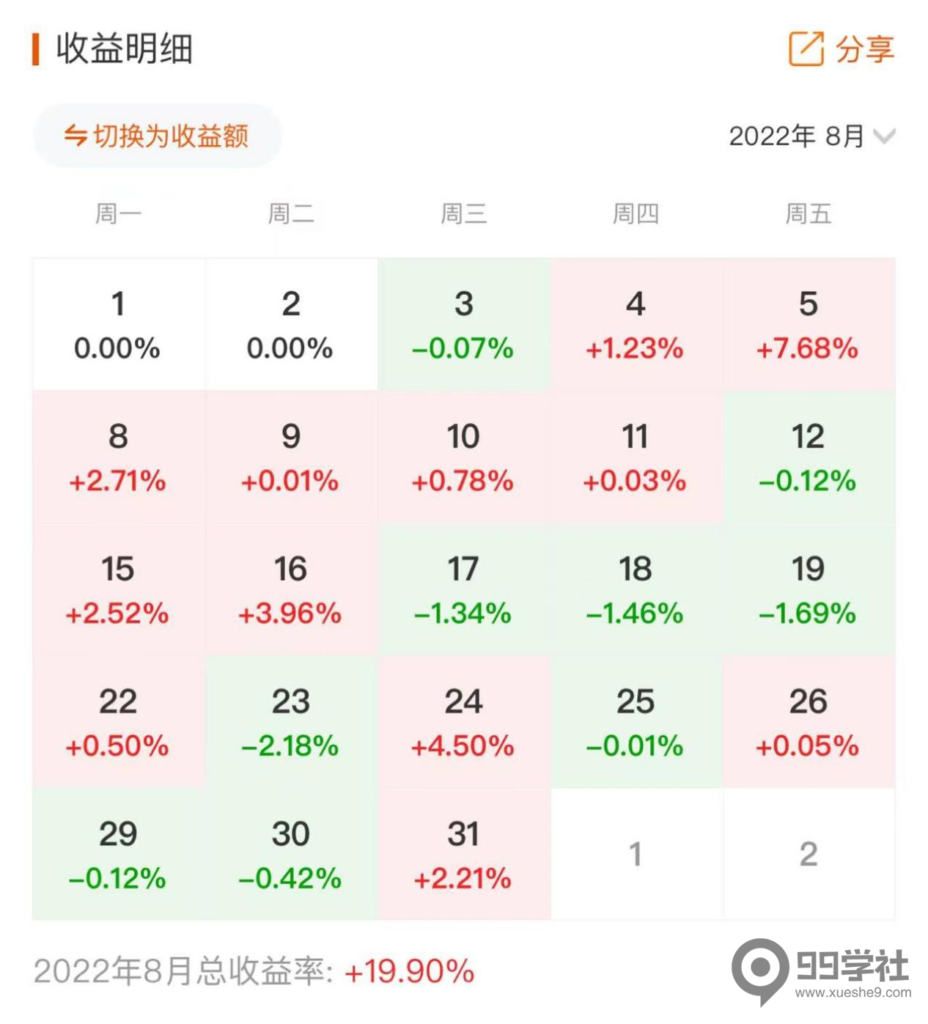This screenshot has width=928, height=1024.
Task: Toggle display to 收益额 mode
Action: point(156,137)
